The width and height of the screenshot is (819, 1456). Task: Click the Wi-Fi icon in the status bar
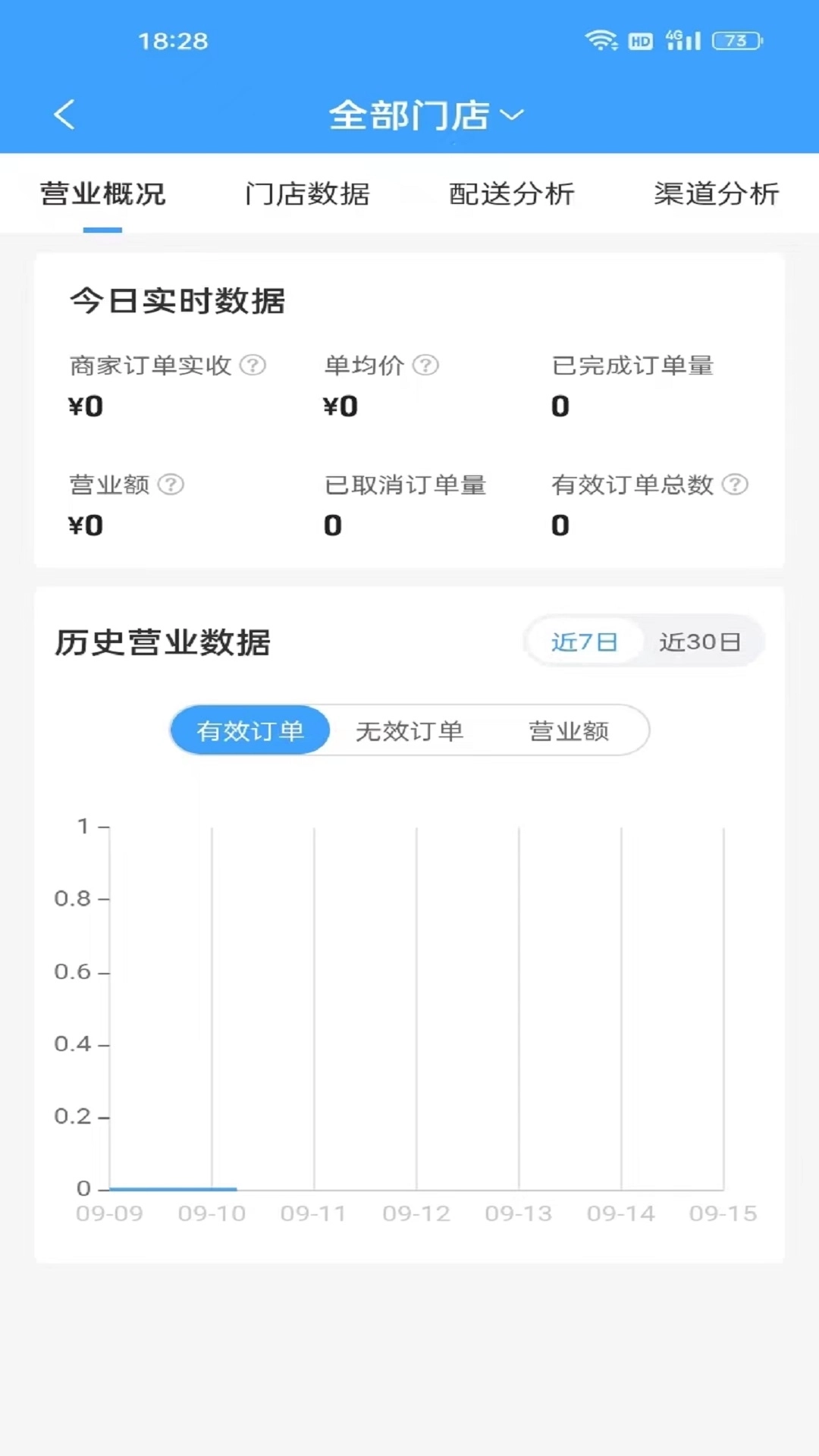(603, 41)
